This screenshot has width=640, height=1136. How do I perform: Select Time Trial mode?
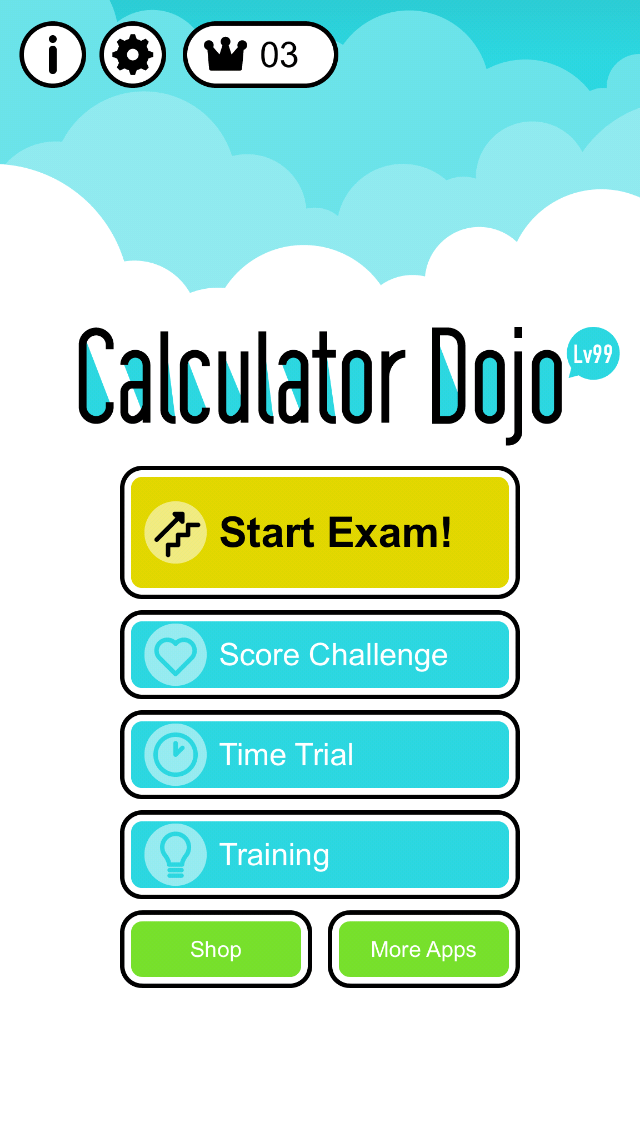click(320, 754)
